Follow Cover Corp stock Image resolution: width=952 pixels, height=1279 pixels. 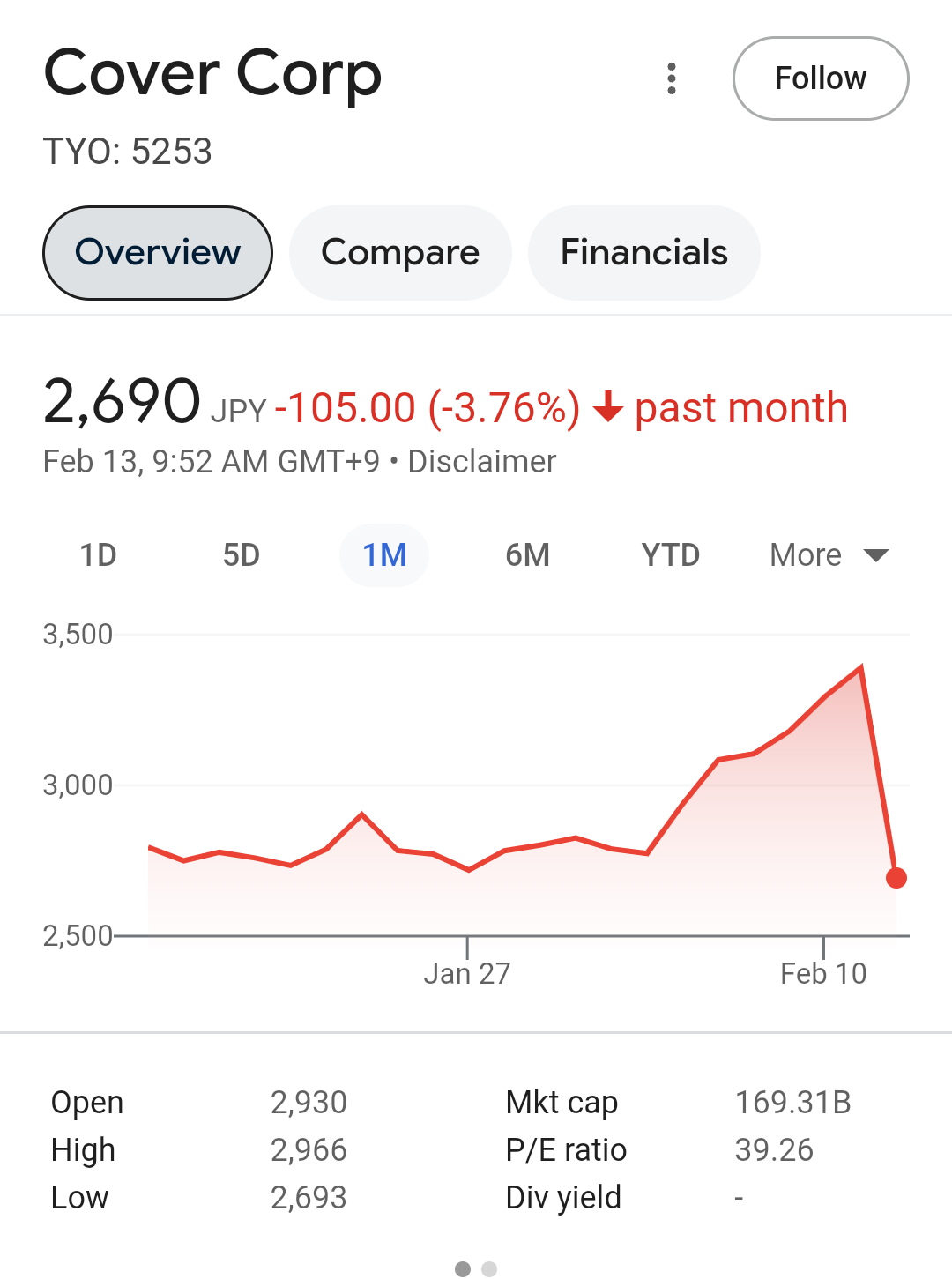click(x=820, y=78)
